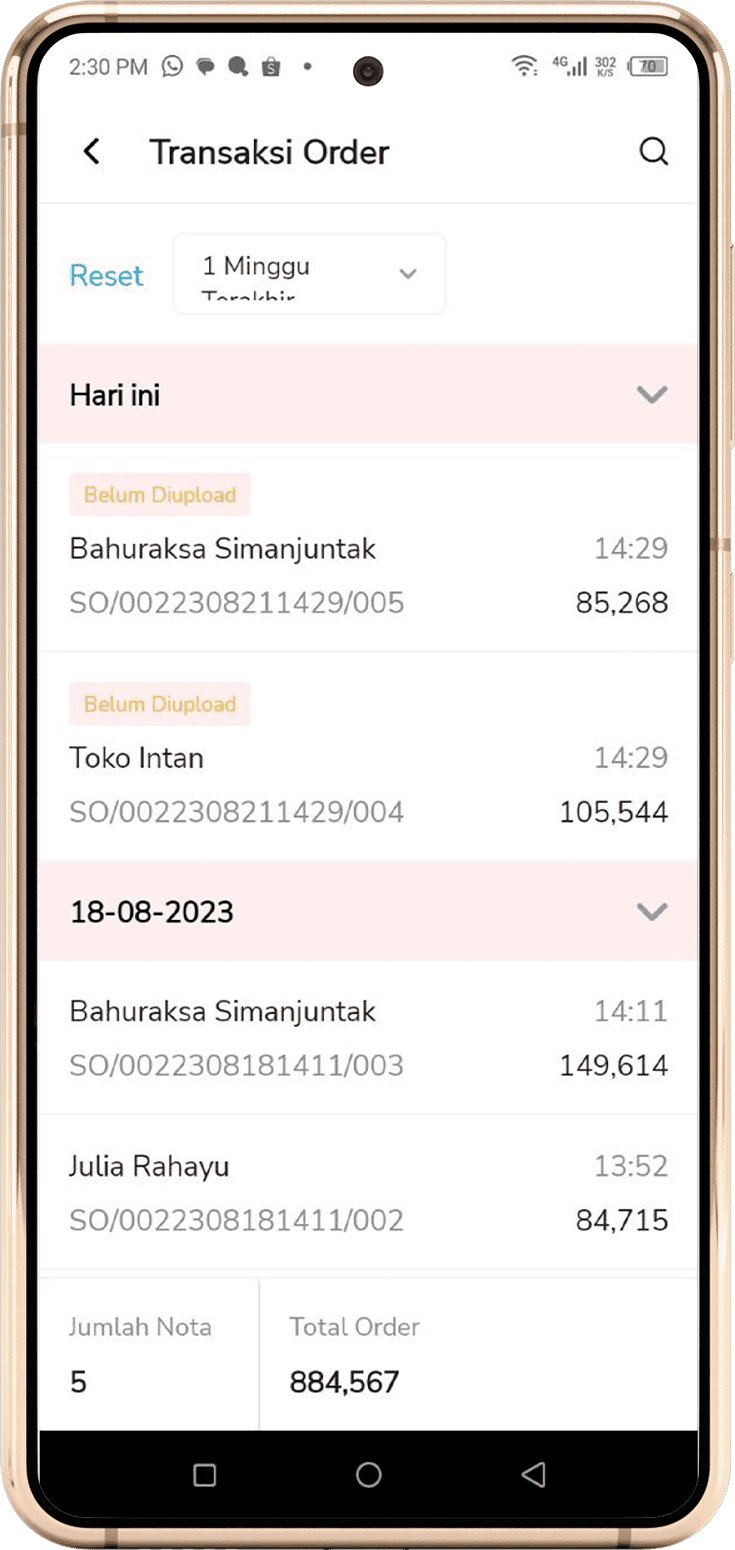The image size is (735, 1550).
Task: Tap the chat bubble icon in status bar
Action: click(x=205, y=68)
